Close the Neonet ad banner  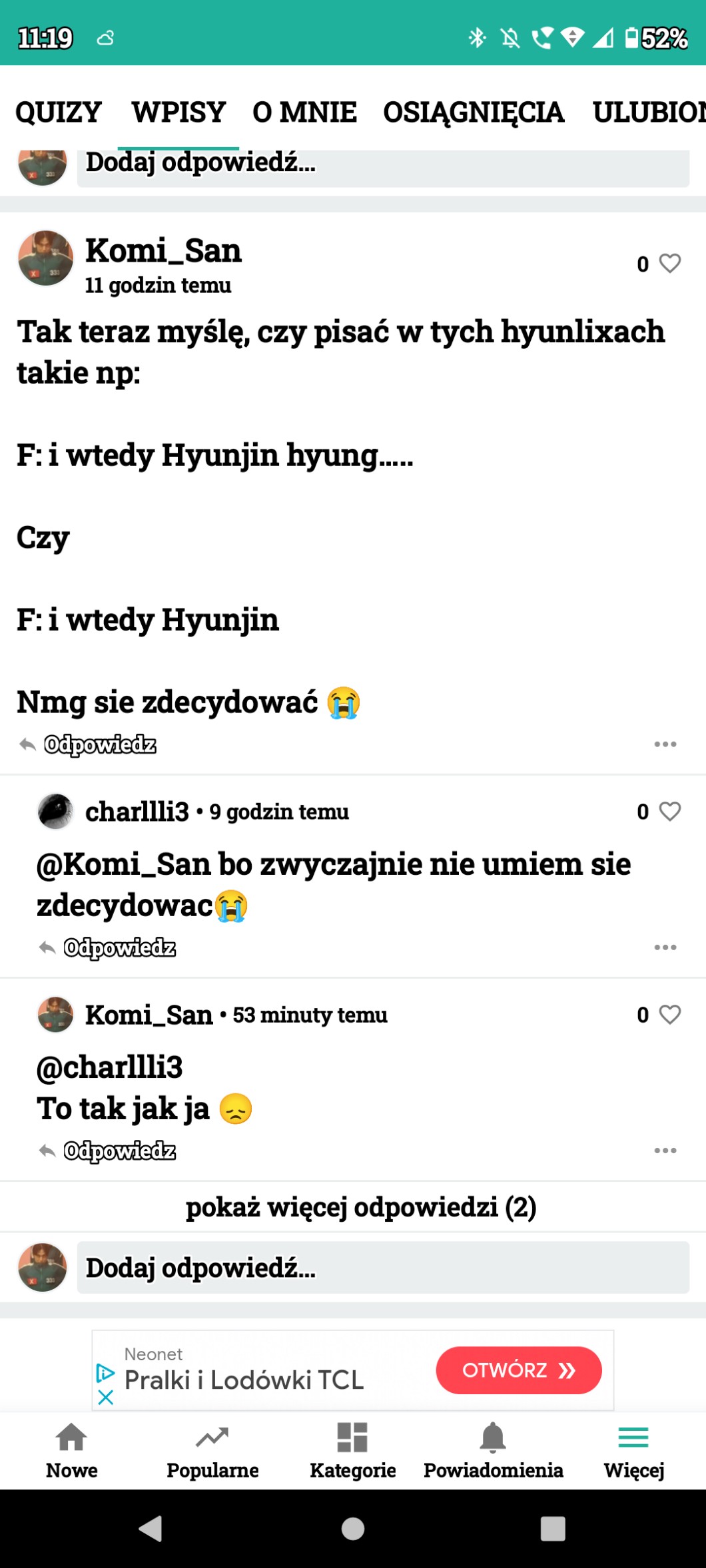pyautogui.click(x=105, y=1398)
